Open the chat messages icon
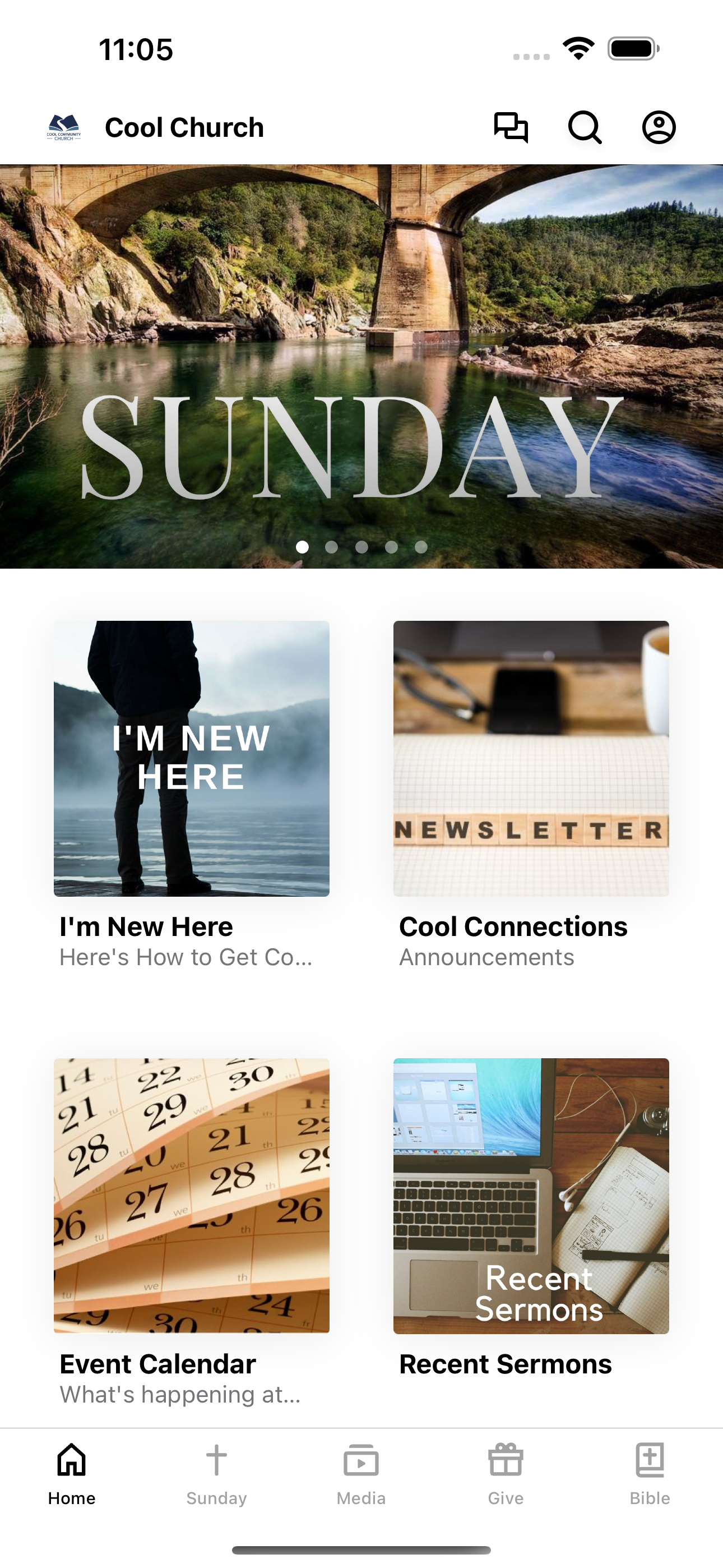 (511, 127)
